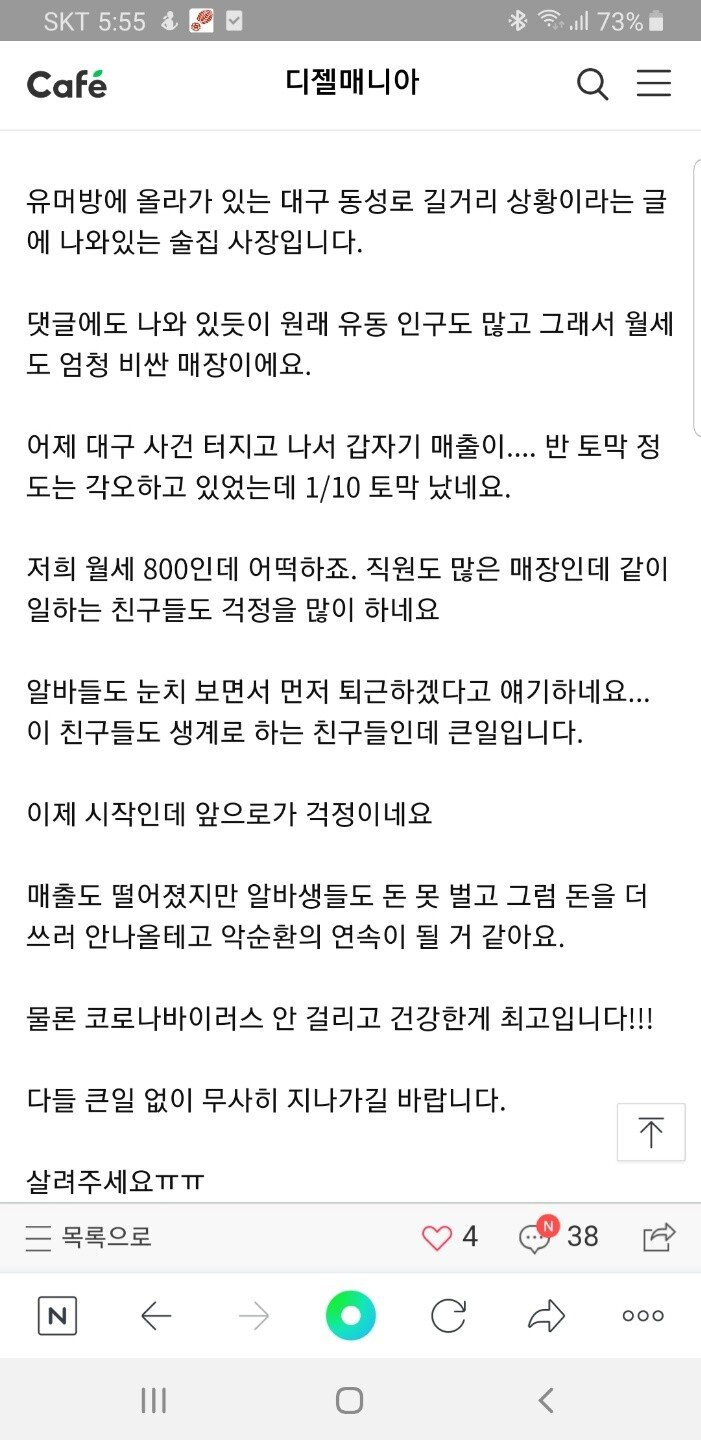
Task: Go back to the previous page in browser
Action: [156, 1316]
